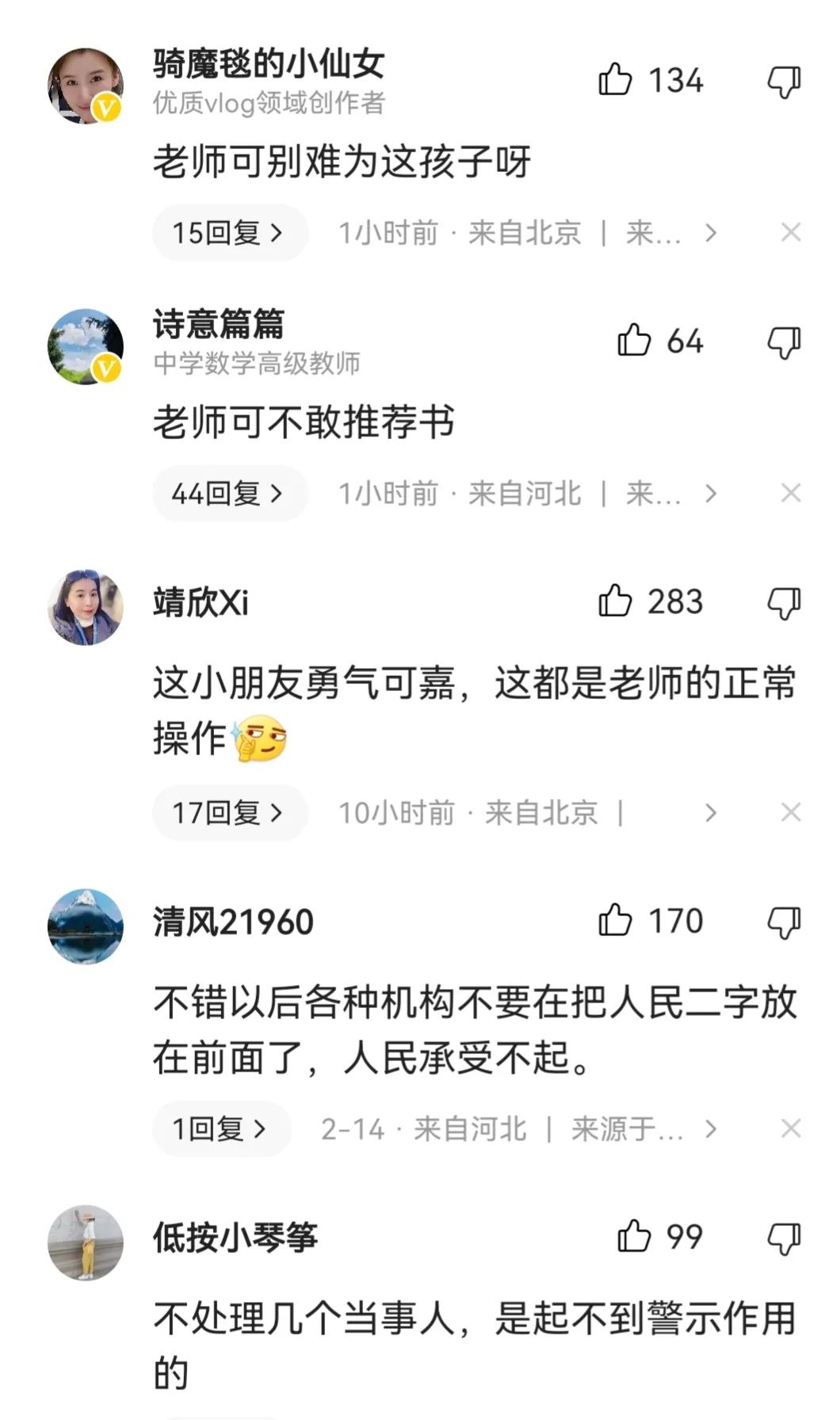Open the 44回复 replies under 诗意篇篇
The height and width of the screenshot is (1420, 840).
coord(228,492)
